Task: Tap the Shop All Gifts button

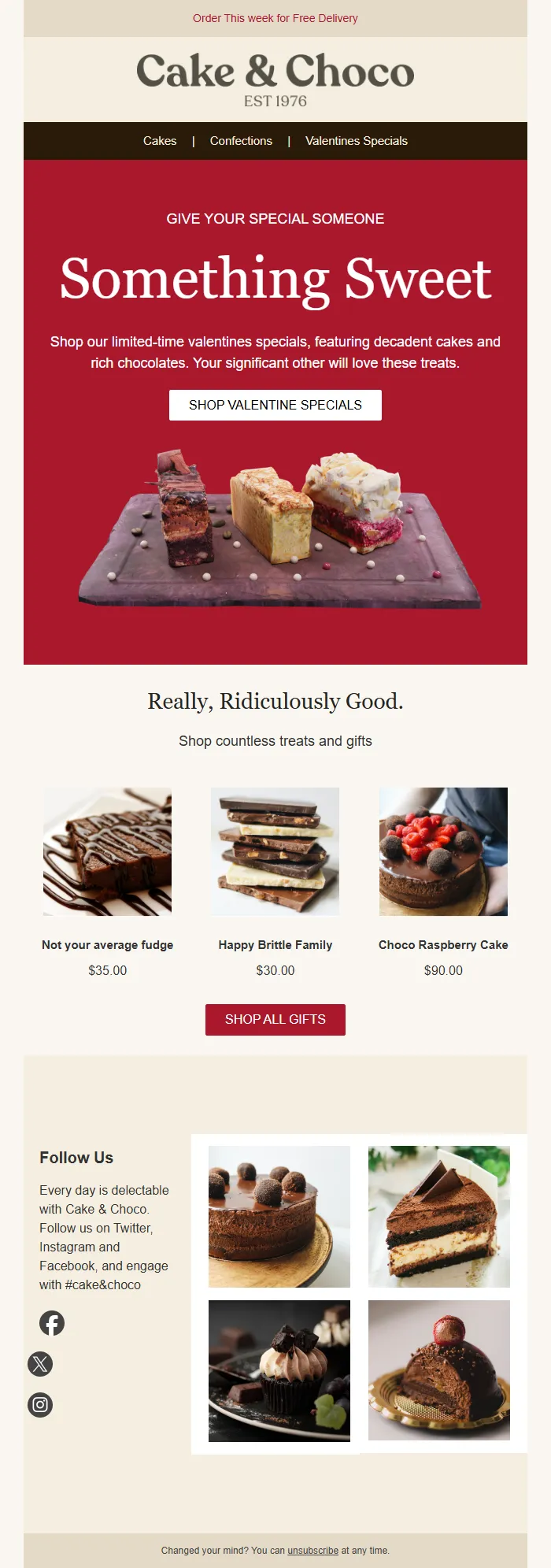Action: [275, 1019]
